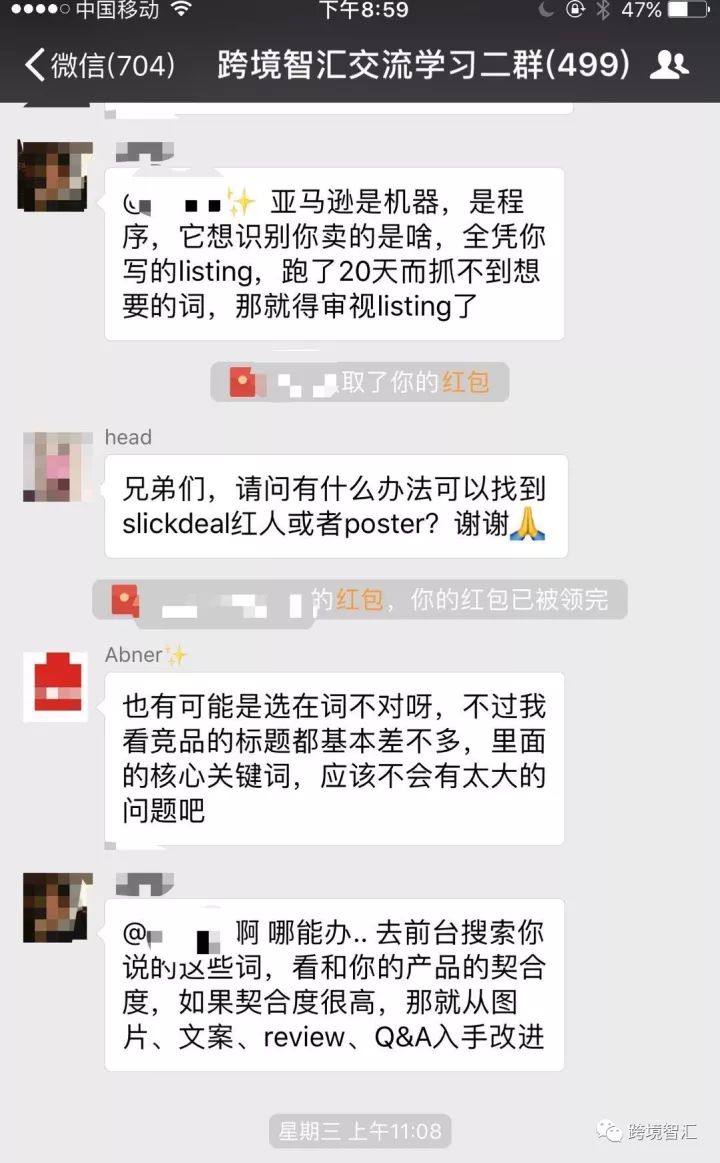Image resolution: width=720 pixels, height=1163 pixels.
Task: Open the 红包 link in 已被领完 notice
Action: point(359,599)
